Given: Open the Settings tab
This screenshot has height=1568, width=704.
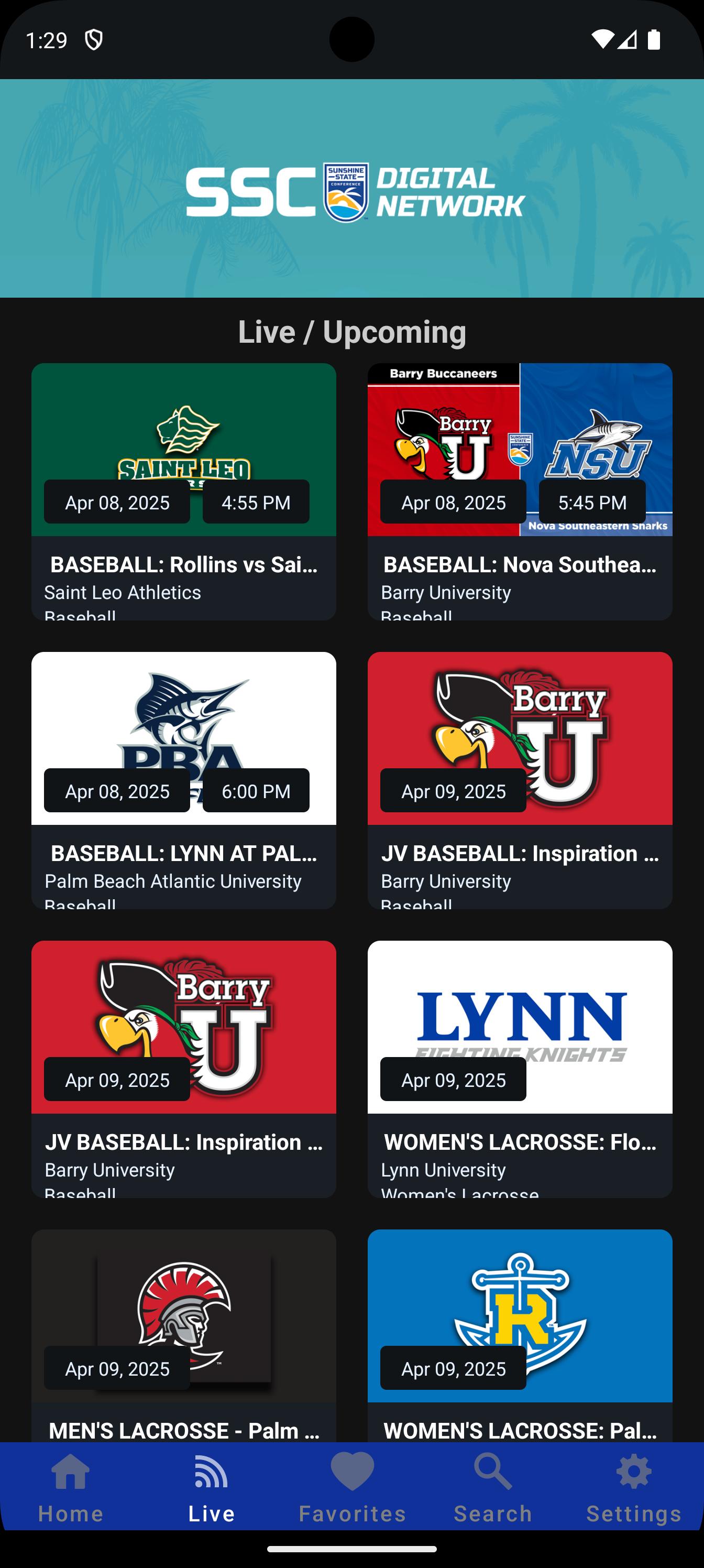Looking at the screenshot, I should tap(633, 1486).
